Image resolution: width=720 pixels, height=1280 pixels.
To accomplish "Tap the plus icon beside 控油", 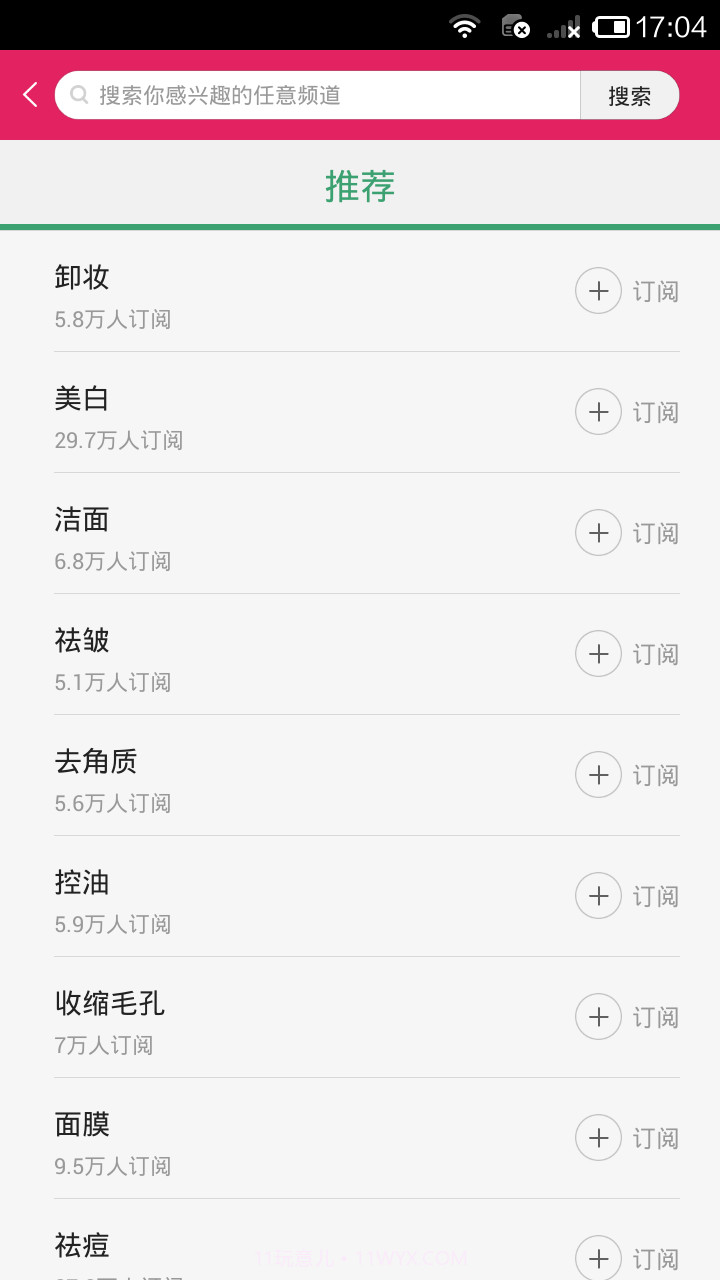I will coord(598,896).
